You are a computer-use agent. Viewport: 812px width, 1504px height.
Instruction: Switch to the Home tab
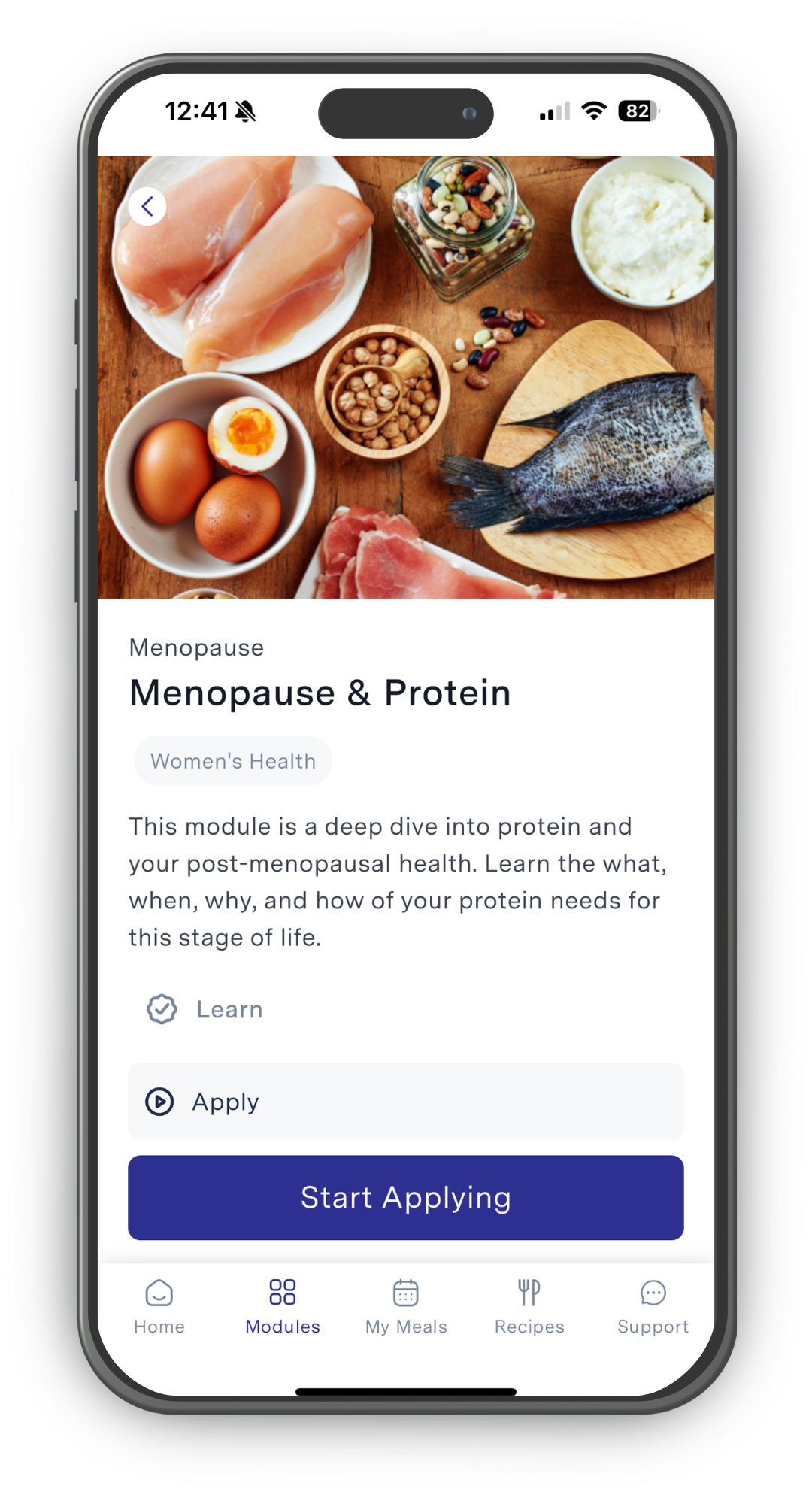tap(159, 1307)
